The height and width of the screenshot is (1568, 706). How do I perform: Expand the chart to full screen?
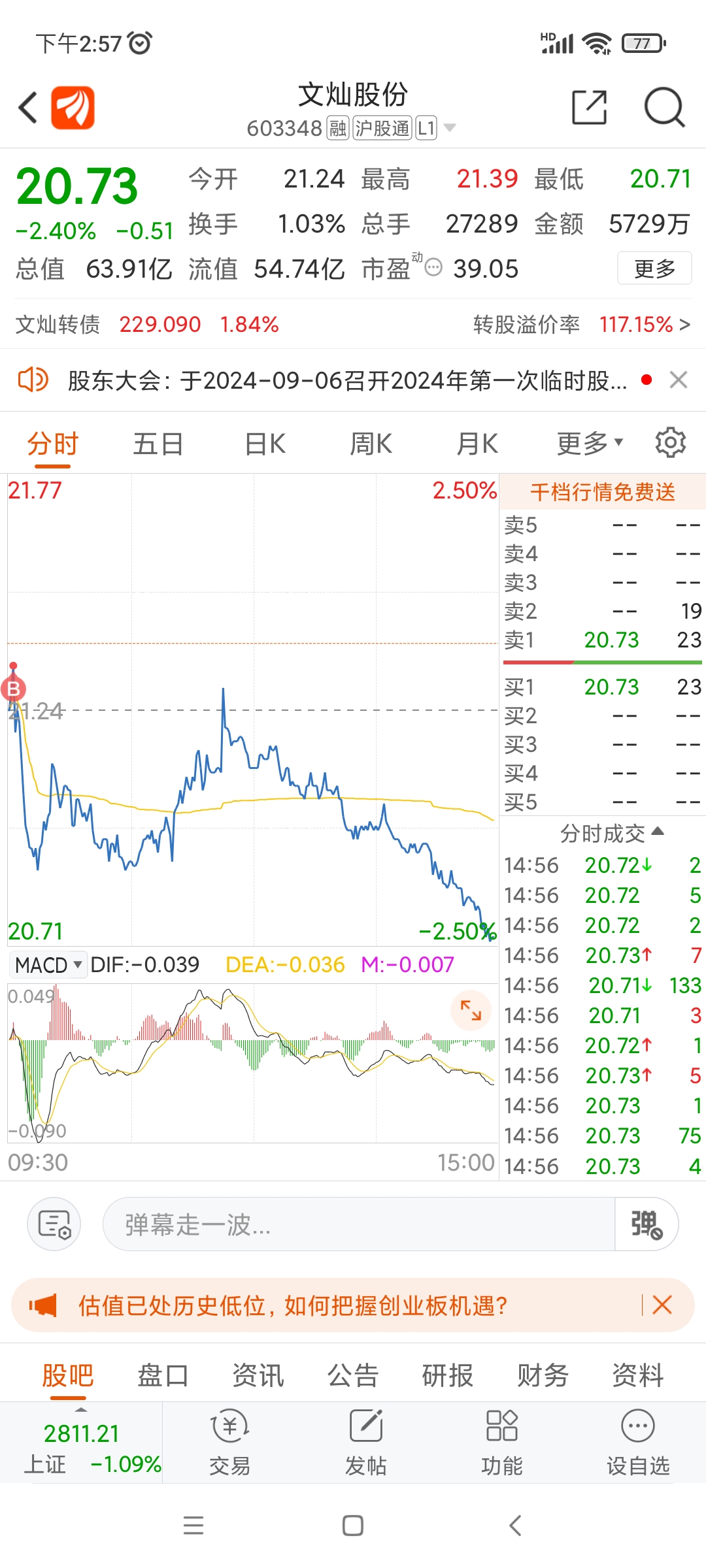[x=471, y=1011]
